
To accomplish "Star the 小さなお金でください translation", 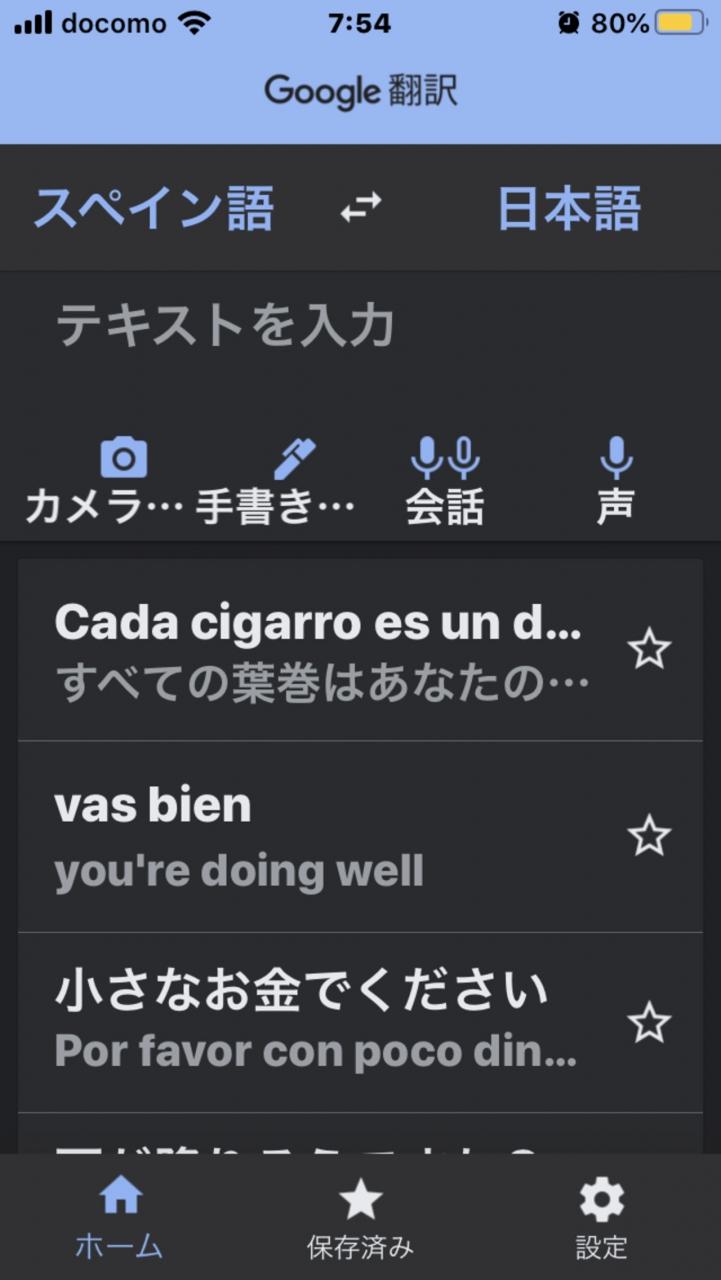I will (649, 1022).
